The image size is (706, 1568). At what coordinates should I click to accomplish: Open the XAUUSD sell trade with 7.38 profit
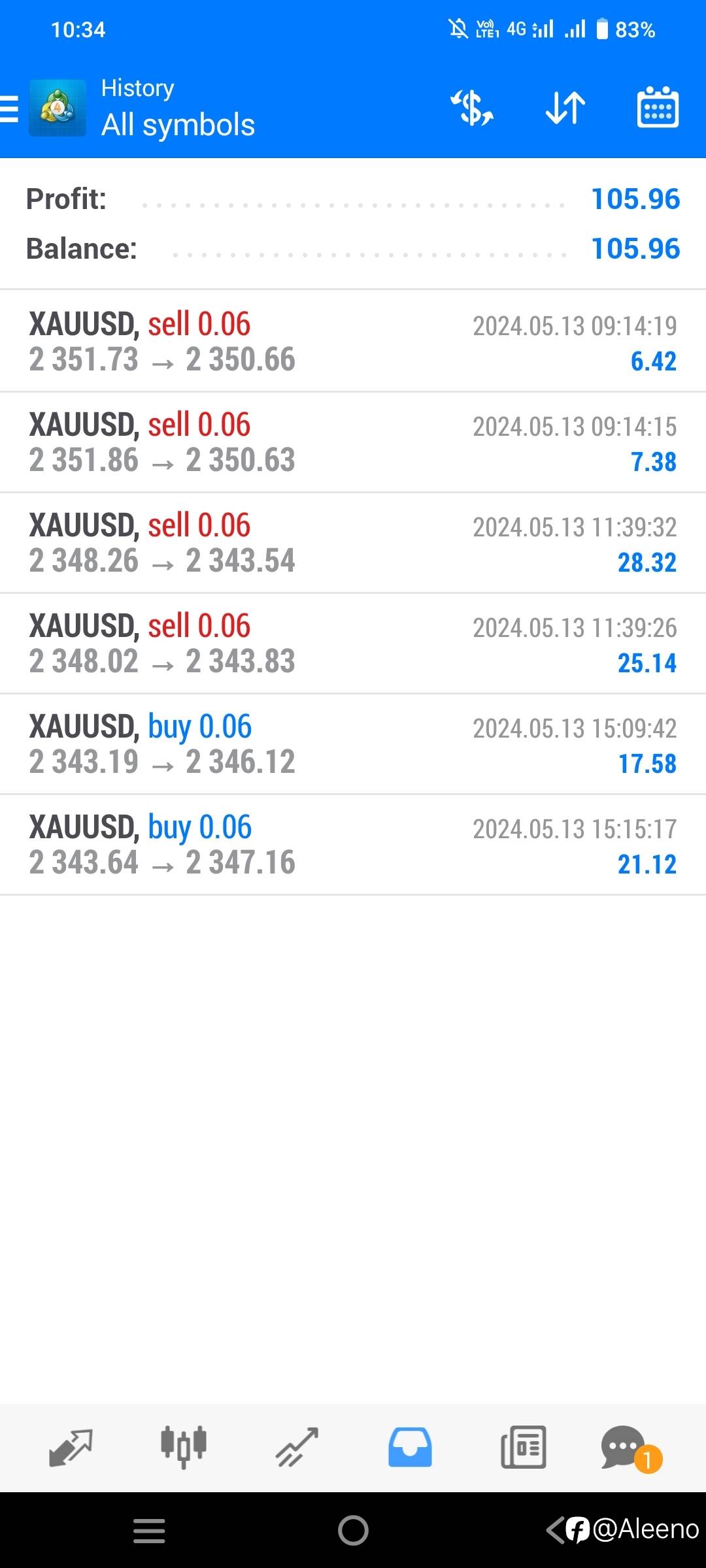(x=353, y=442)
